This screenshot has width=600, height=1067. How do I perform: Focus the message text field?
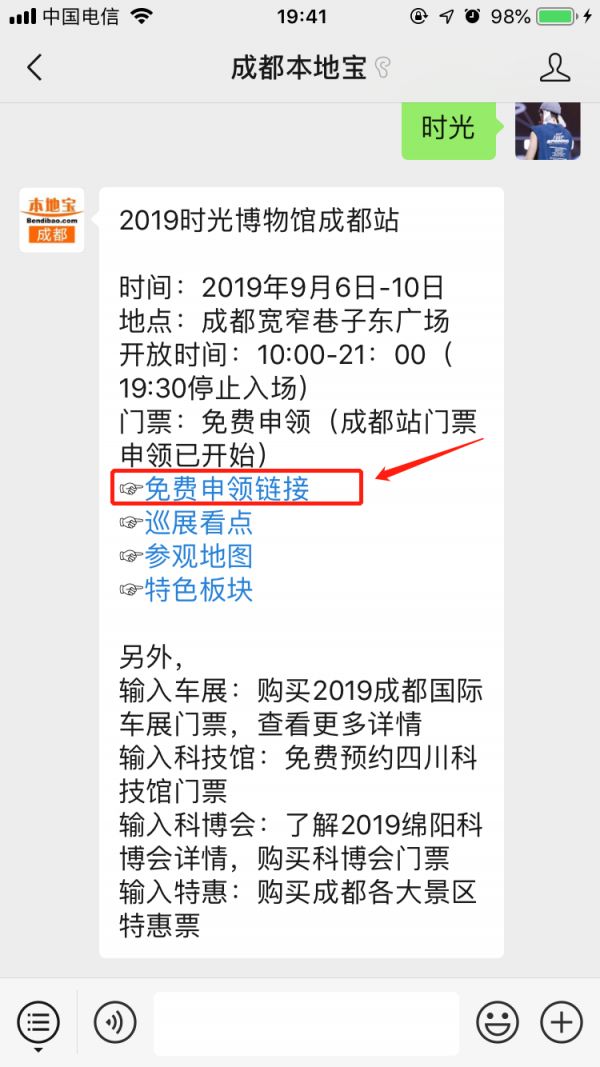305,1022
